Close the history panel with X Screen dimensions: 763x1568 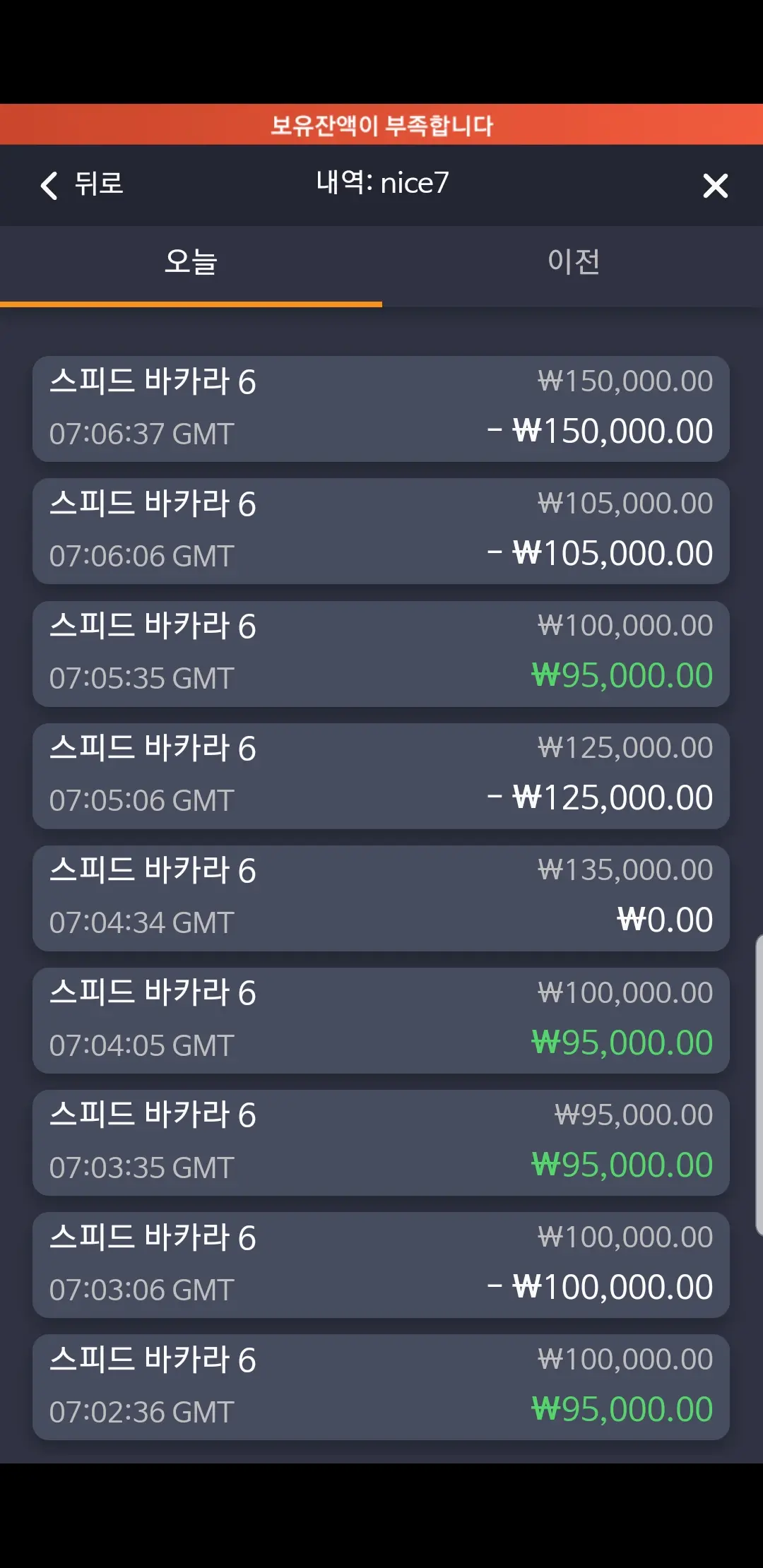click(715, 186)
